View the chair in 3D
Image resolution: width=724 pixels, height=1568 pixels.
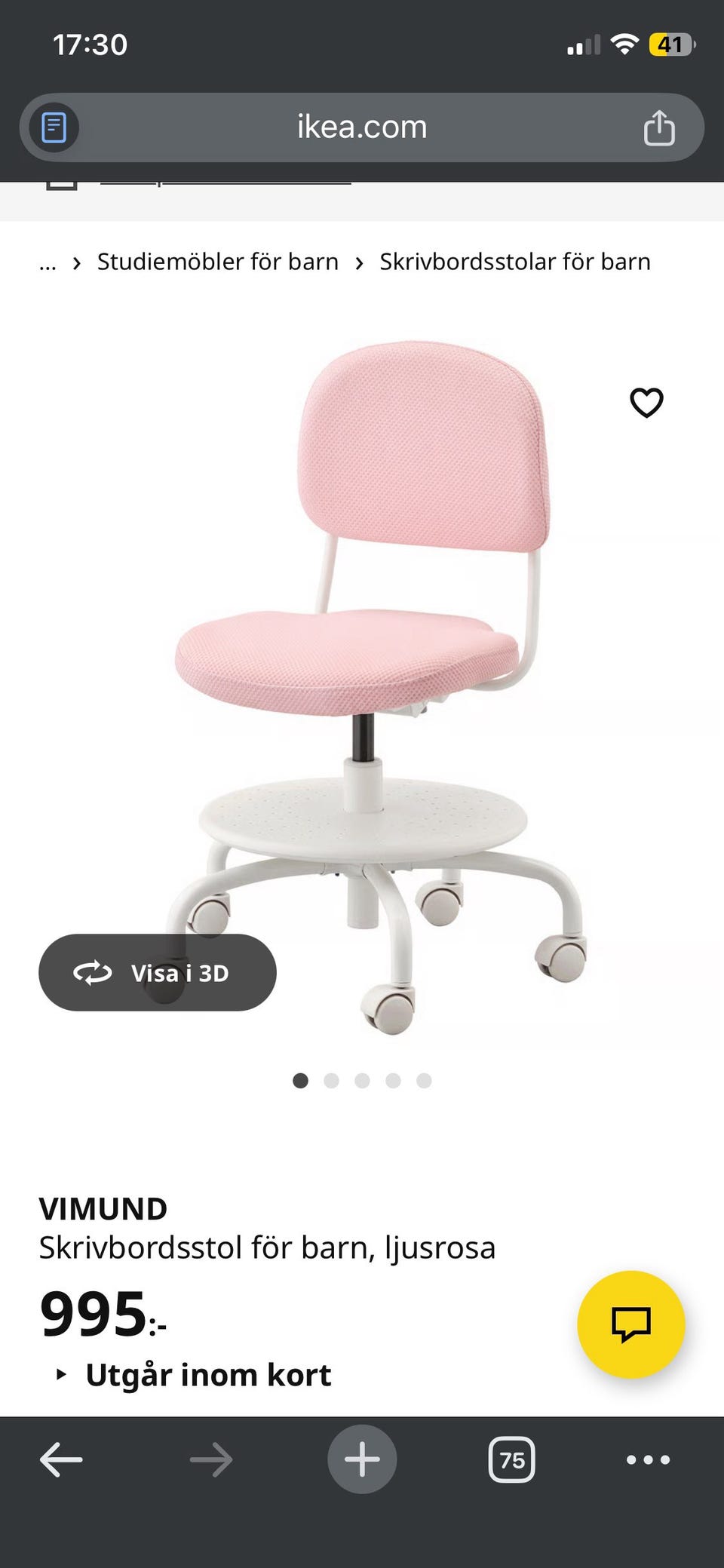point(158,972)
